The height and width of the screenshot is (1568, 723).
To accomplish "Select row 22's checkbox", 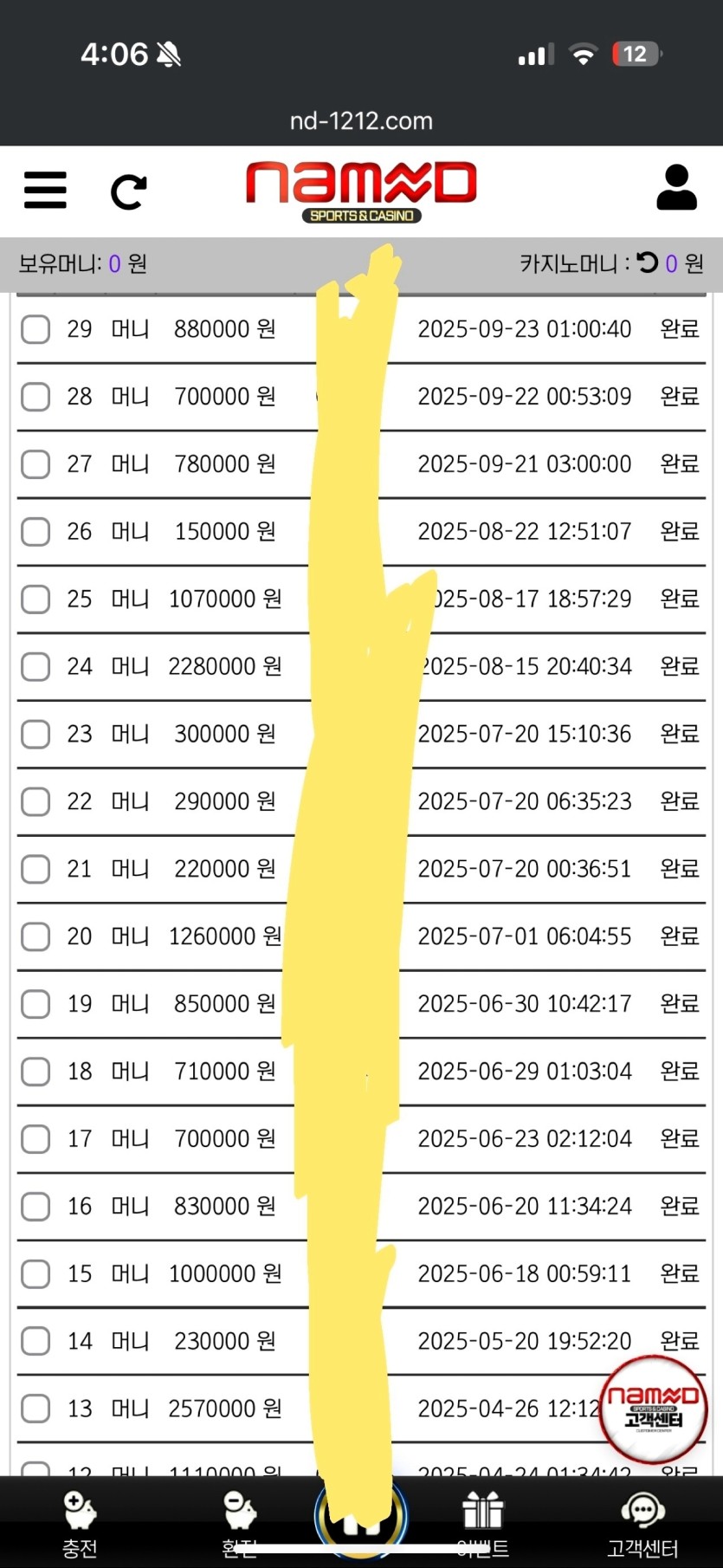I will coord(36,802).
